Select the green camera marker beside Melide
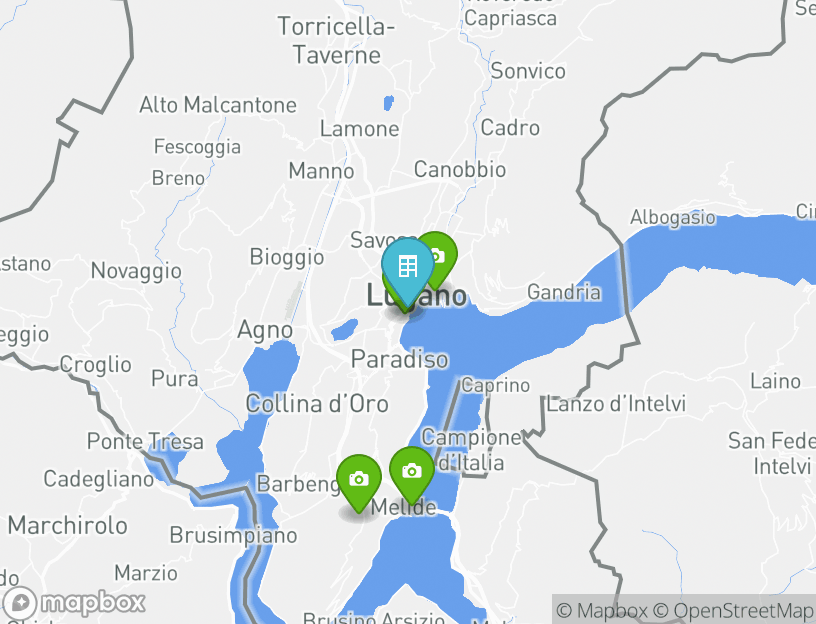Screen dimensions: 816x624 tap(411, 471)
